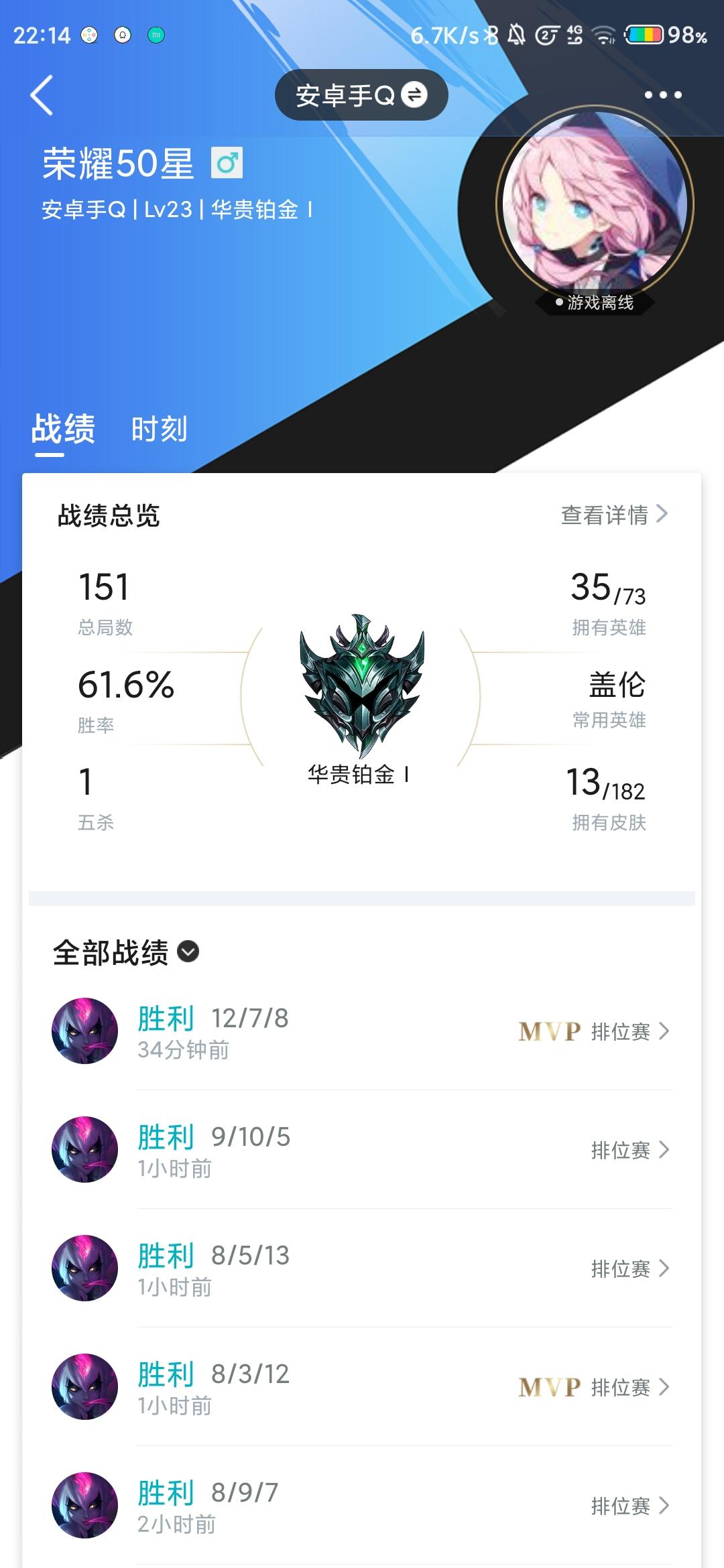Tap the Evelynn icon on the 8/9/7 match
This screenshot has width=724, height=1568.
pos(83,1505)
